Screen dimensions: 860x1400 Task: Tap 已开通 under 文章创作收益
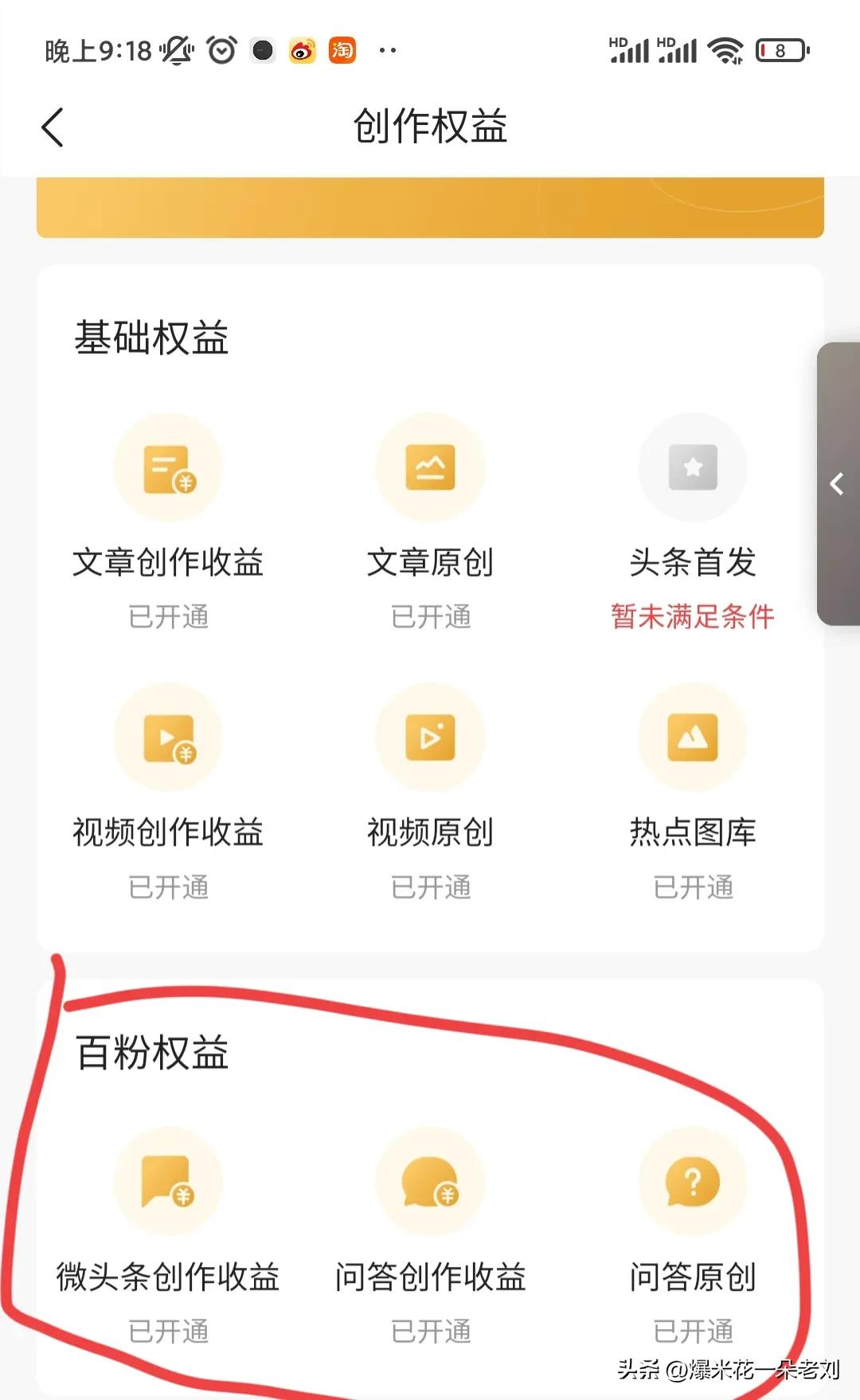(x=167, y=616)
